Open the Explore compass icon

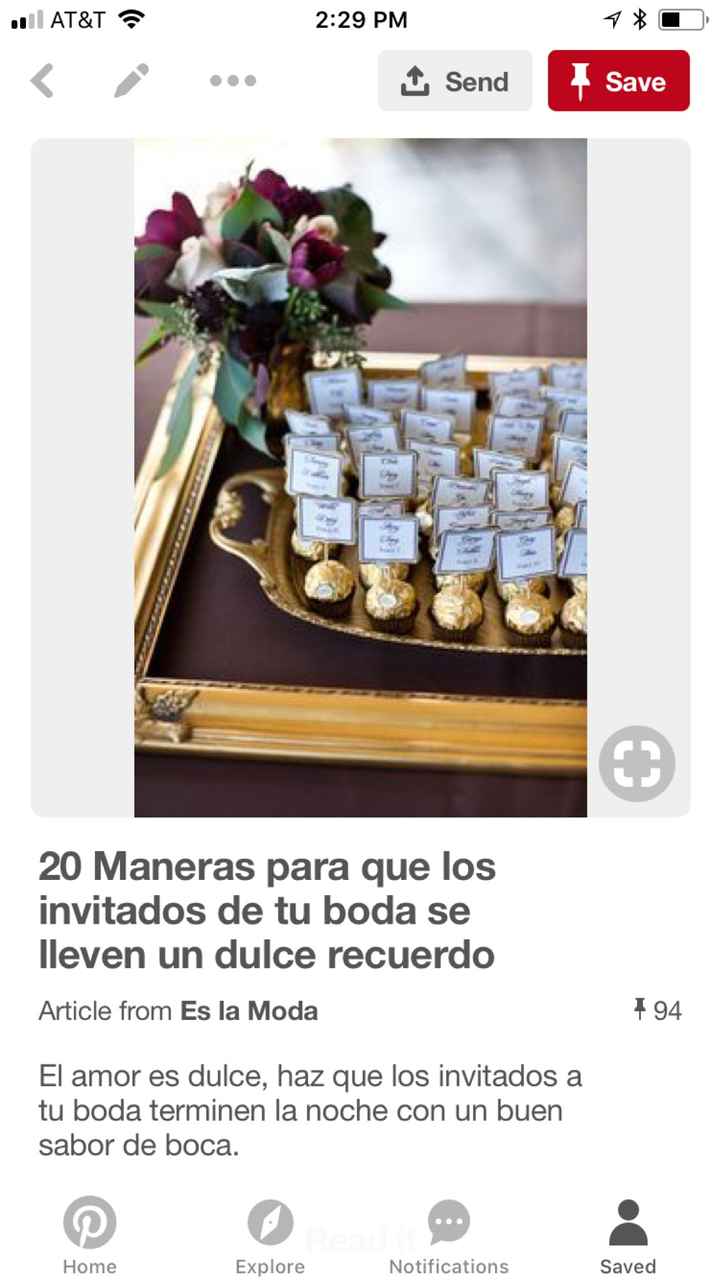269,1221
